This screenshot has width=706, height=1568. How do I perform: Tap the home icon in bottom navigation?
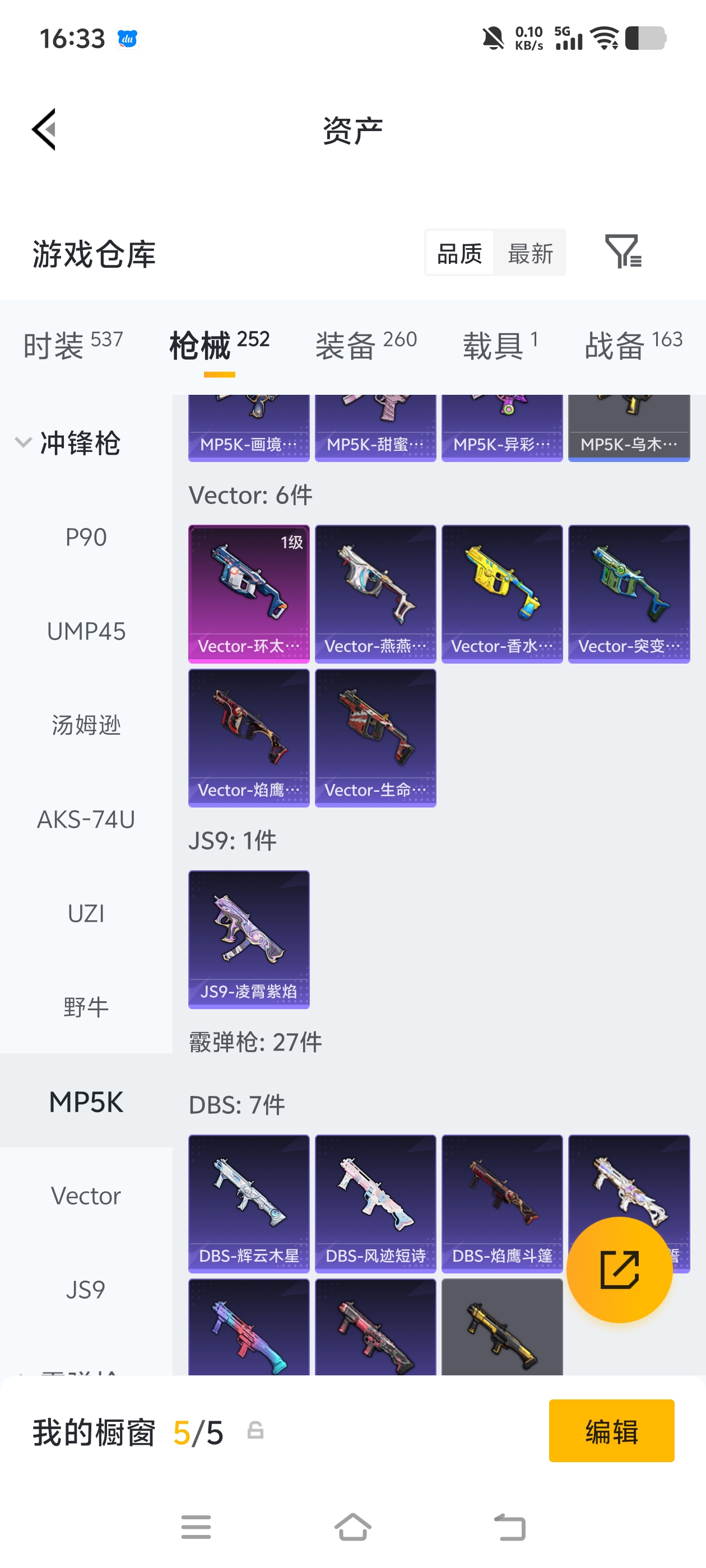[x=352, y=1527]
